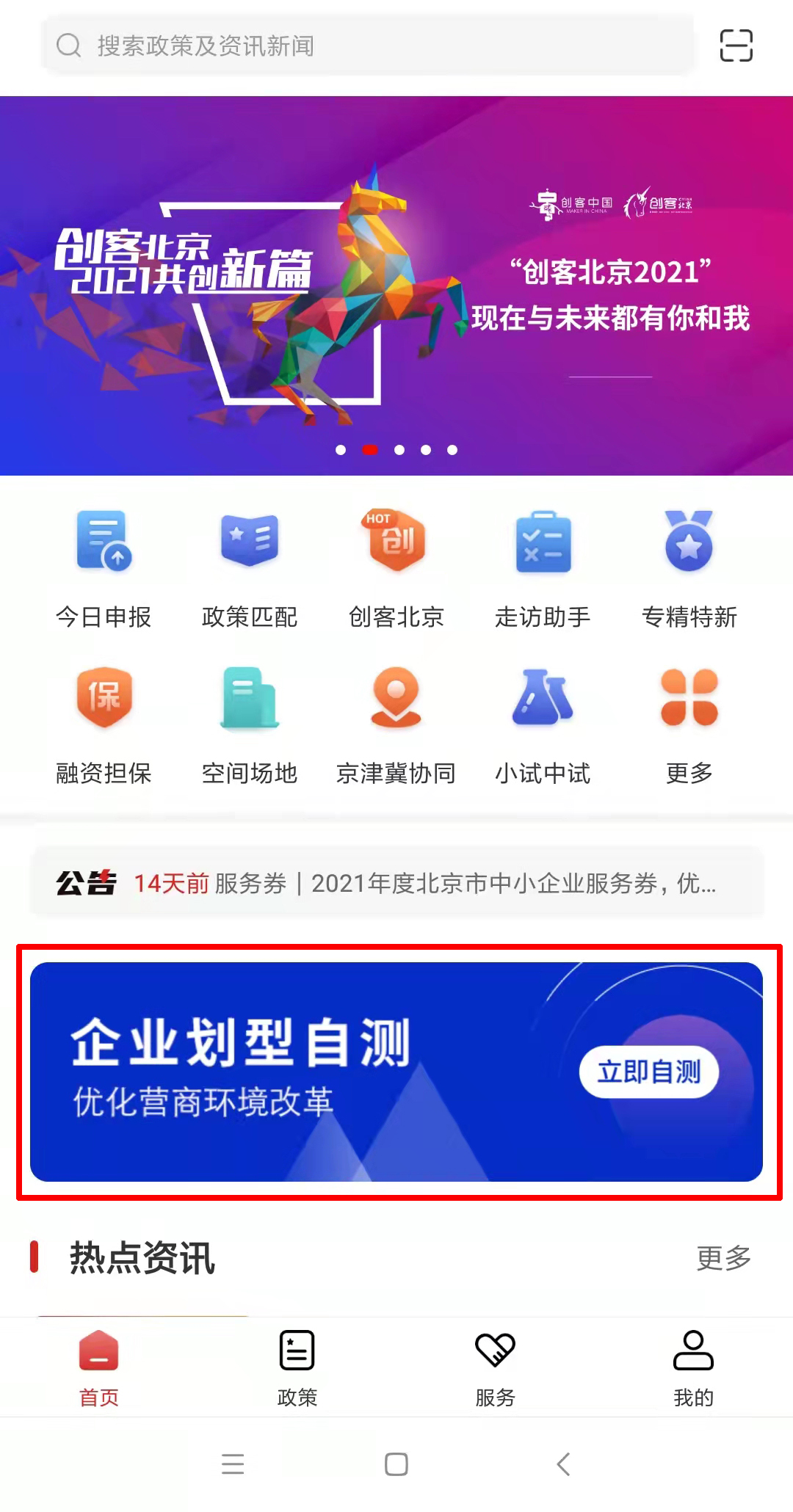Viewport: 793px width, 1512px height.
Task: Open the 创客北京2021 carousel banner
Action: pyautogui.click(x=396, y=286)
